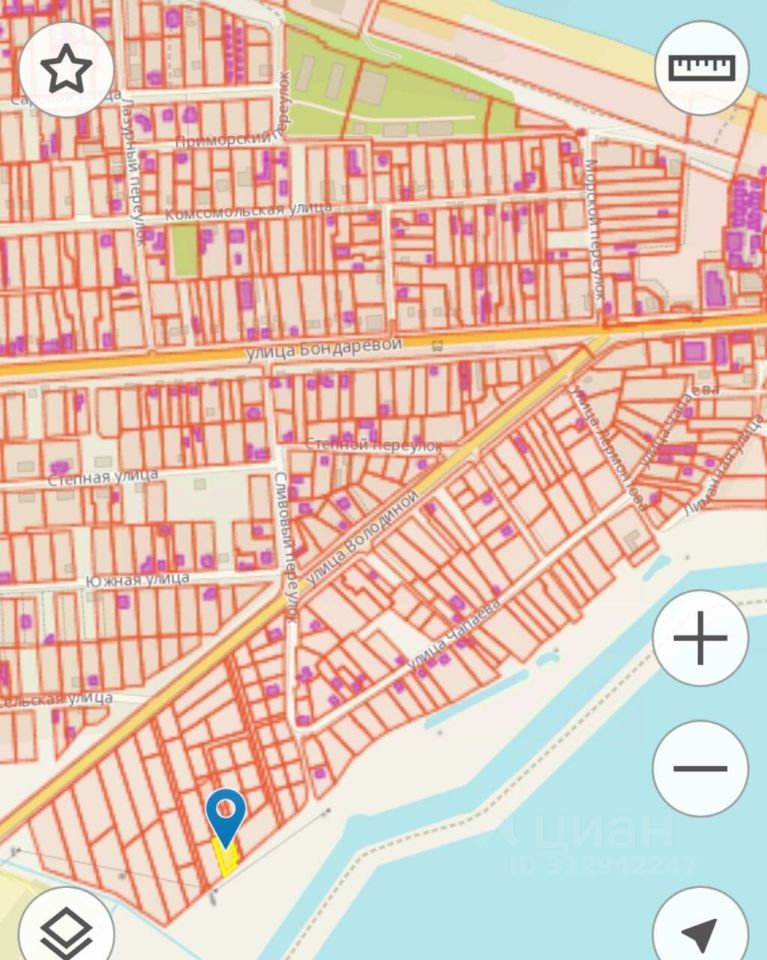The image size is (767, 960).
Task: Zoom out with the minus button
Action: 700,768
